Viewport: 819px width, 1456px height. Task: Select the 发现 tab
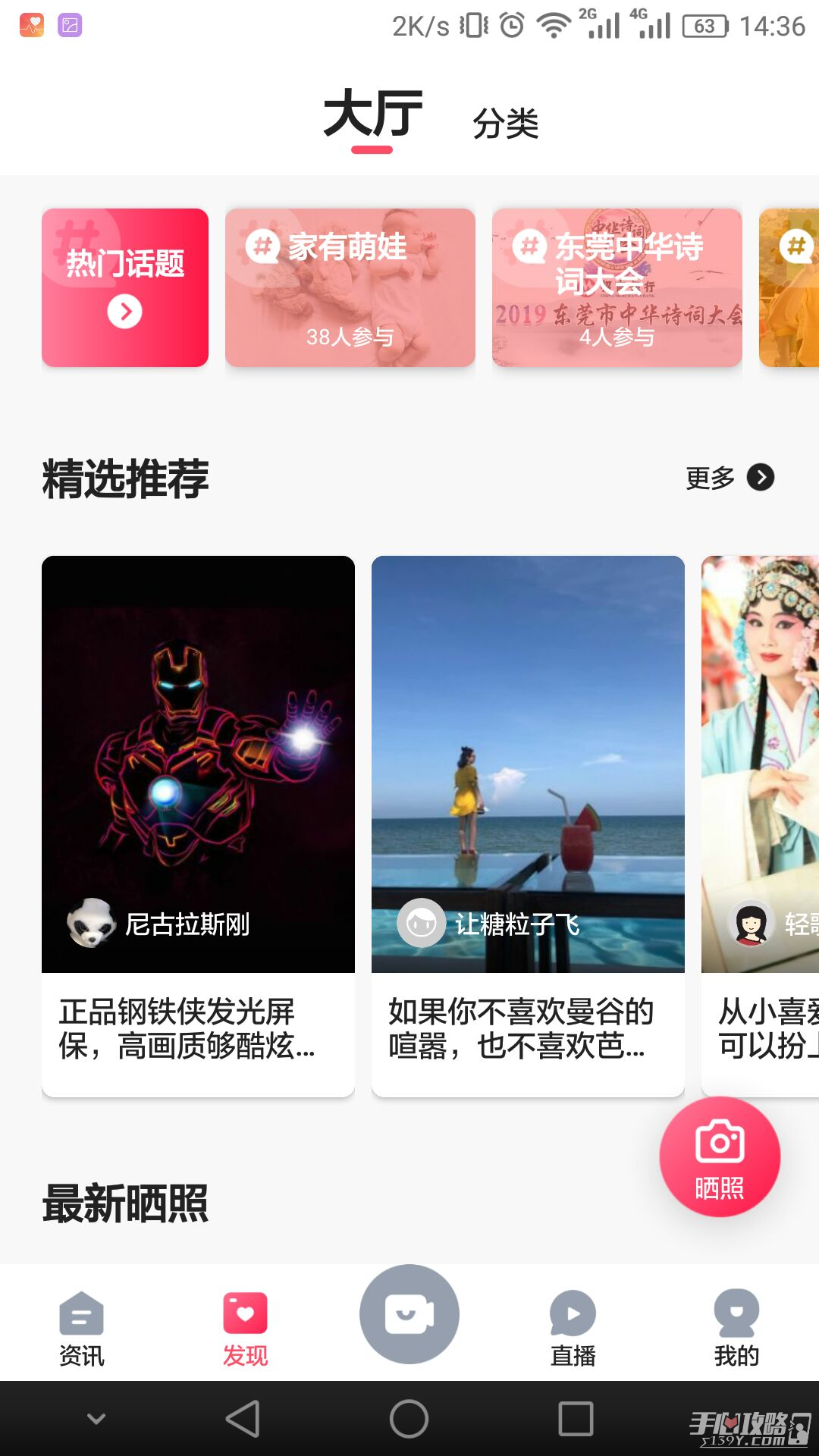coord(245,1329)
